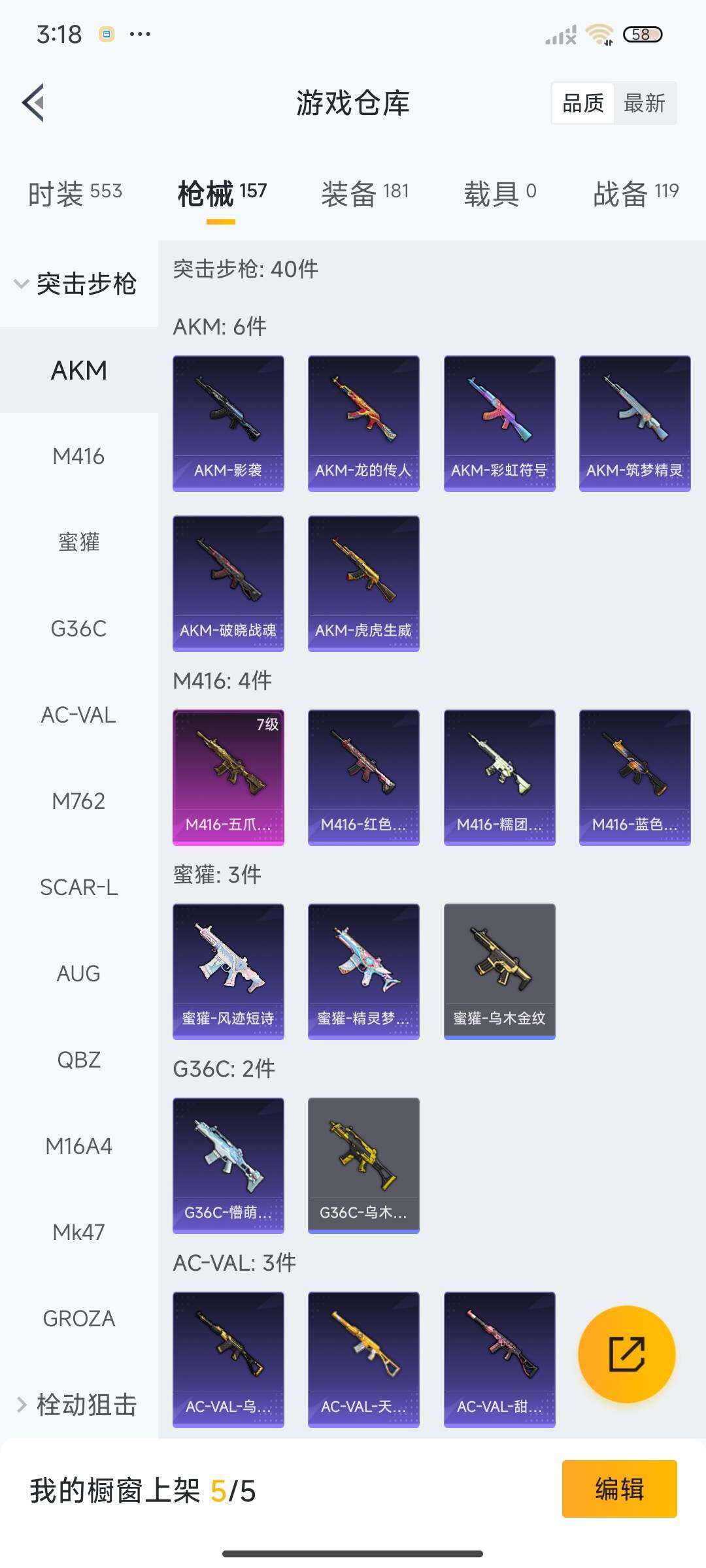Open the 装备 tab
The height and width of the screenshot is (1568, 706).
(x=364, y=193)
